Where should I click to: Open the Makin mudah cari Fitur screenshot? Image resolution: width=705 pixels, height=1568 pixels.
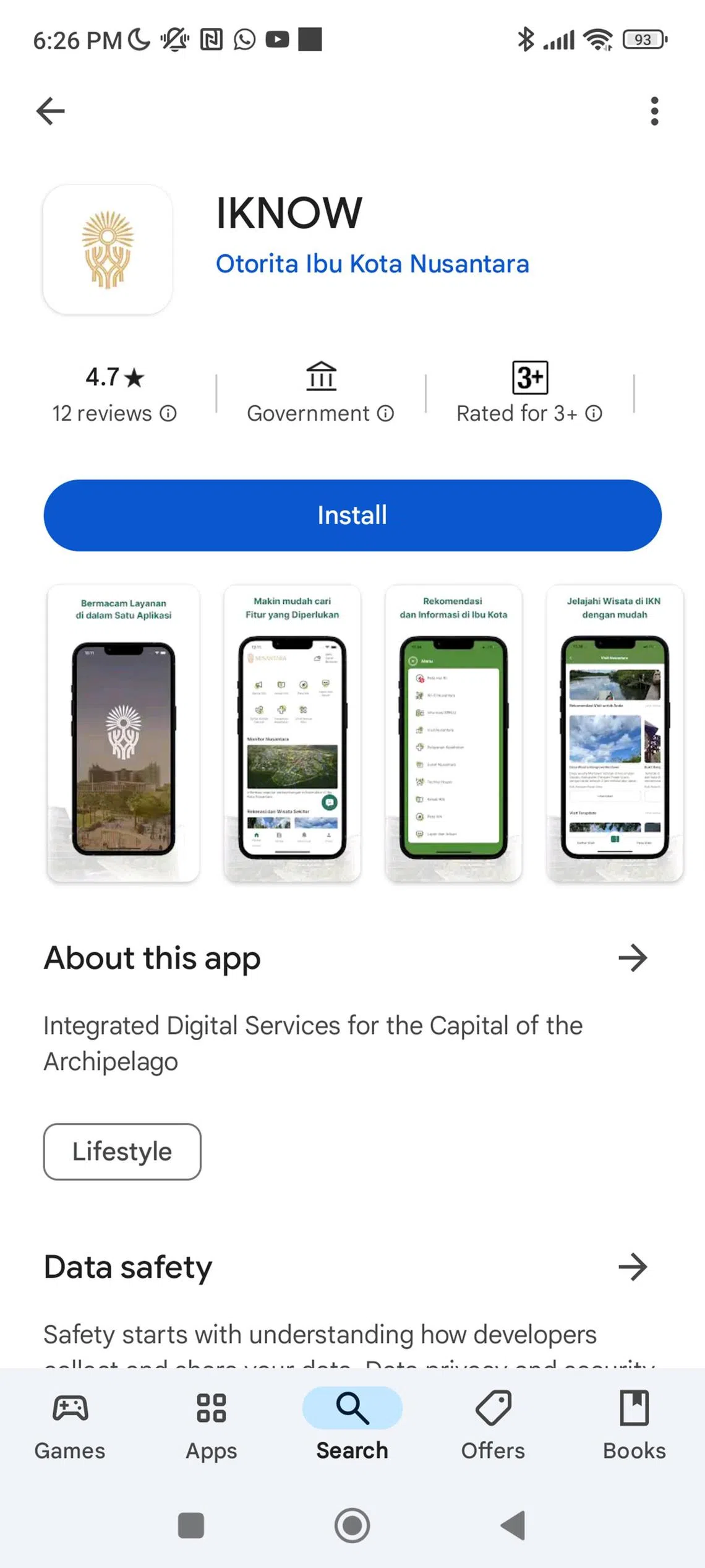point(292,733)
